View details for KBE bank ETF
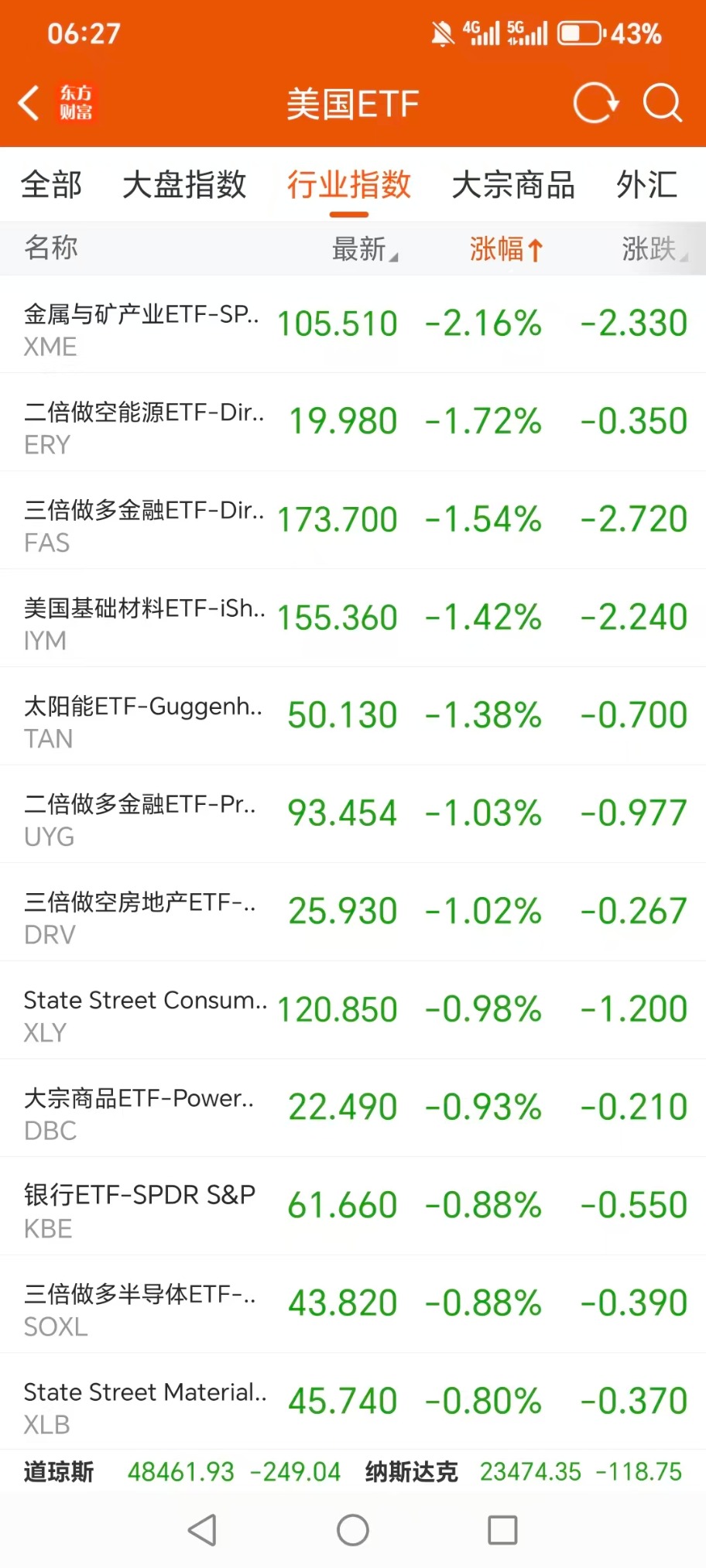This screenshot has width=706, height=1568. click(353, 1206)
